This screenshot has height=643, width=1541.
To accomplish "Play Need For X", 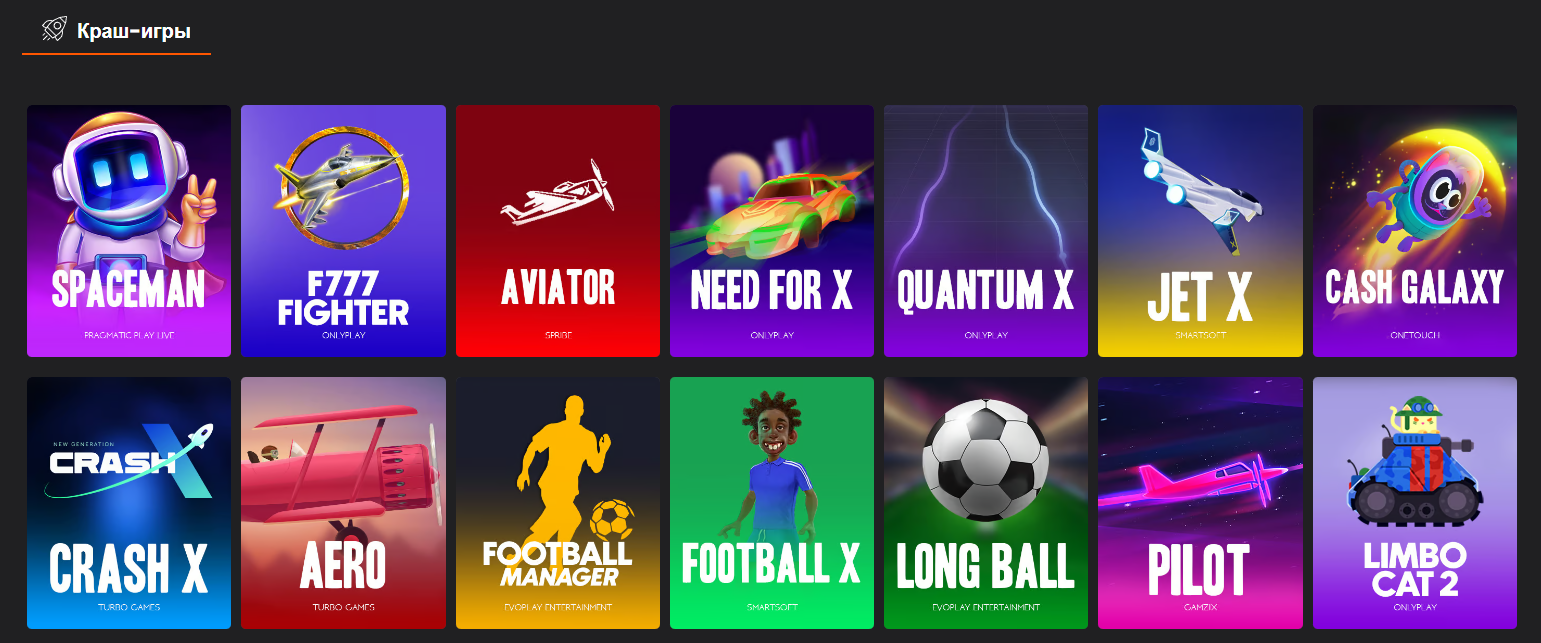I will tap(772, 231).
